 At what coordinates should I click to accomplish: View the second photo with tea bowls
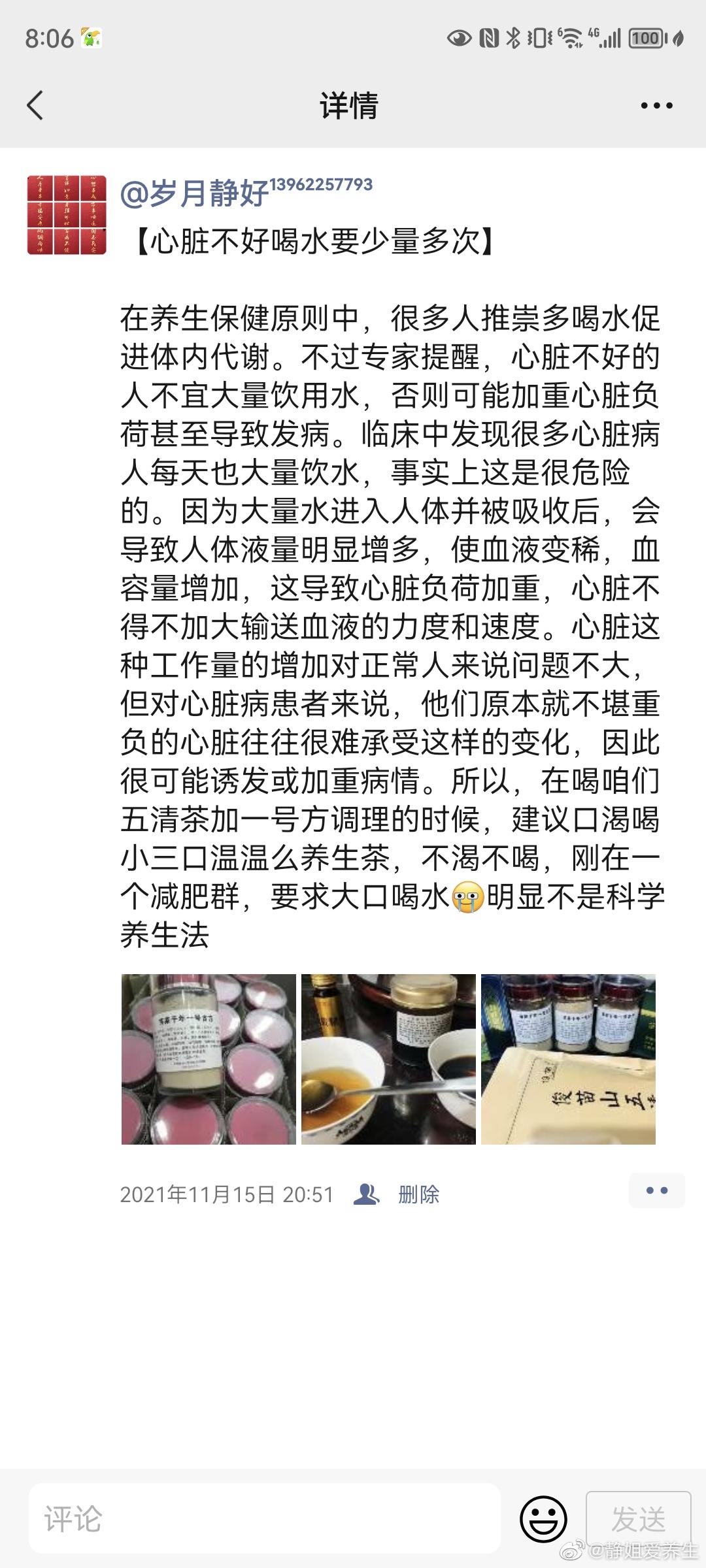(388, 1059)
